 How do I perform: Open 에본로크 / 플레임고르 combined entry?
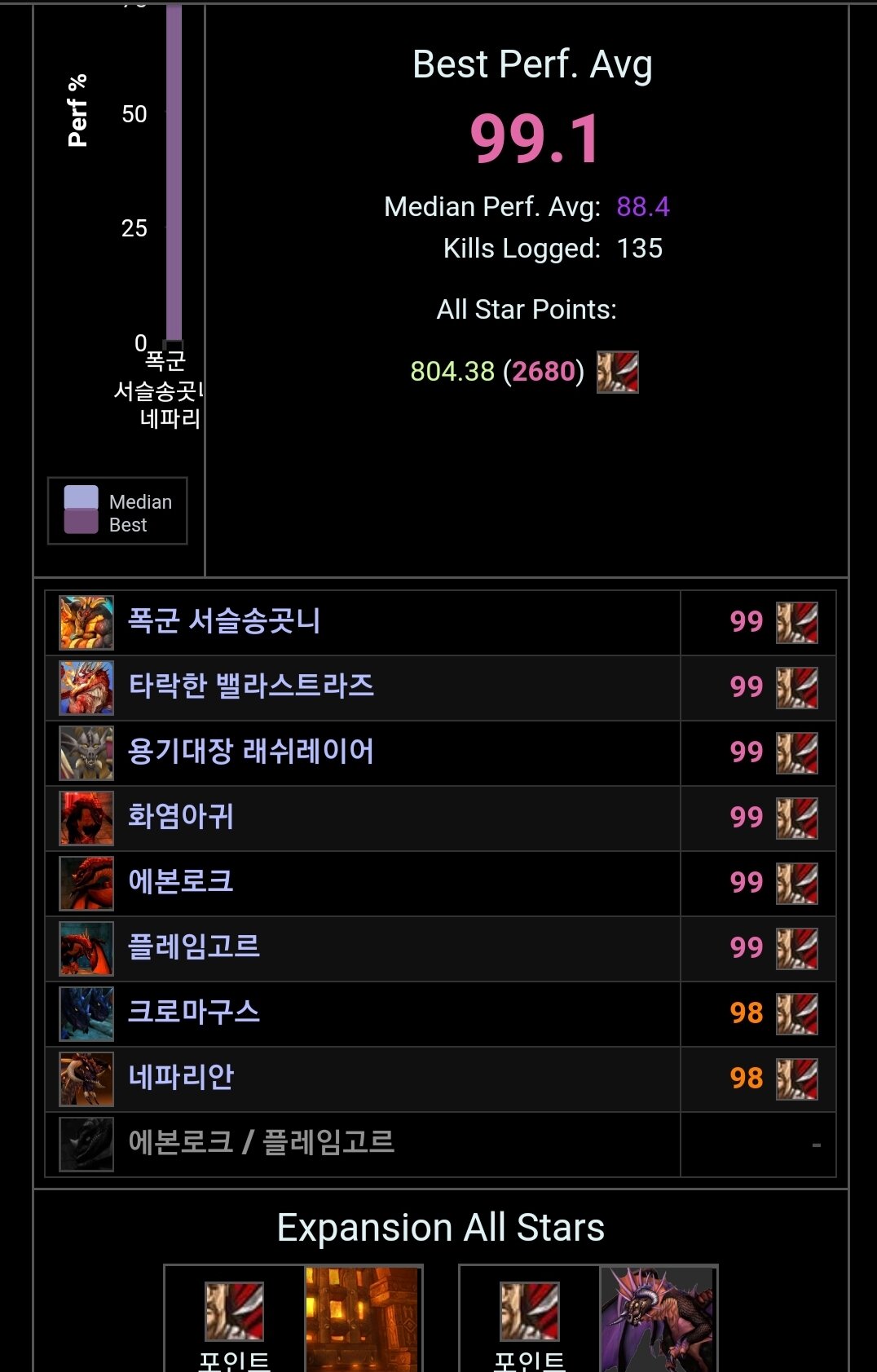pyautogui.click(x=261, y=1144)
